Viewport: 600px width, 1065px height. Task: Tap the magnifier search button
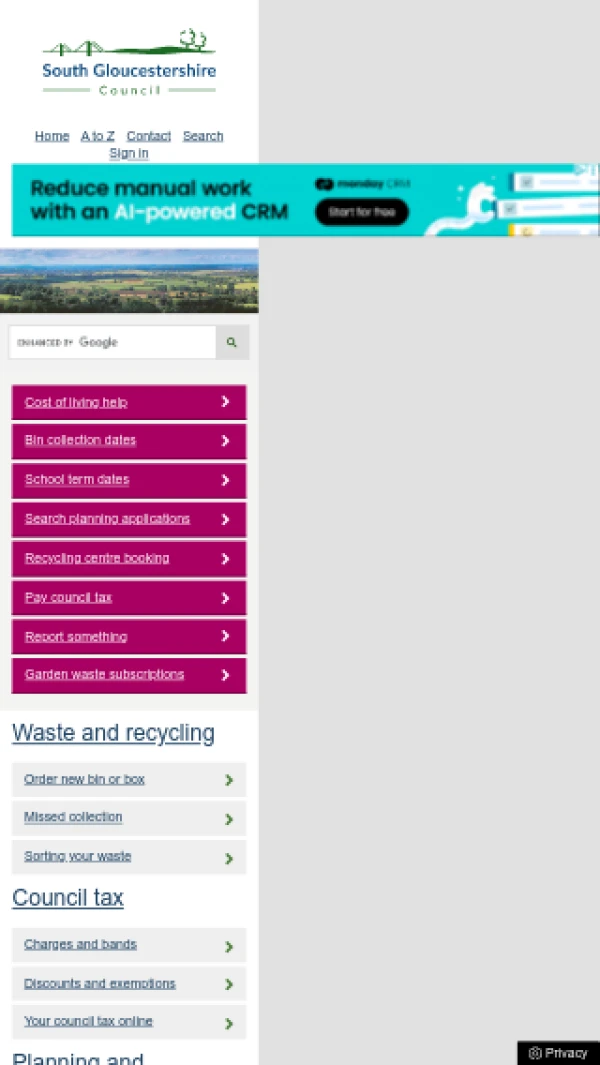click(x=232, y=342)
